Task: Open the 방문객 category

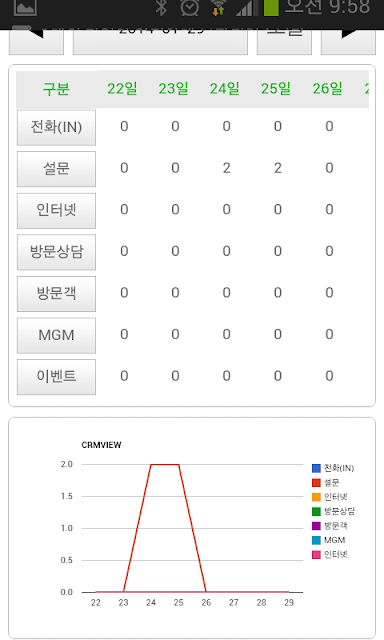Action: point(56,294)
